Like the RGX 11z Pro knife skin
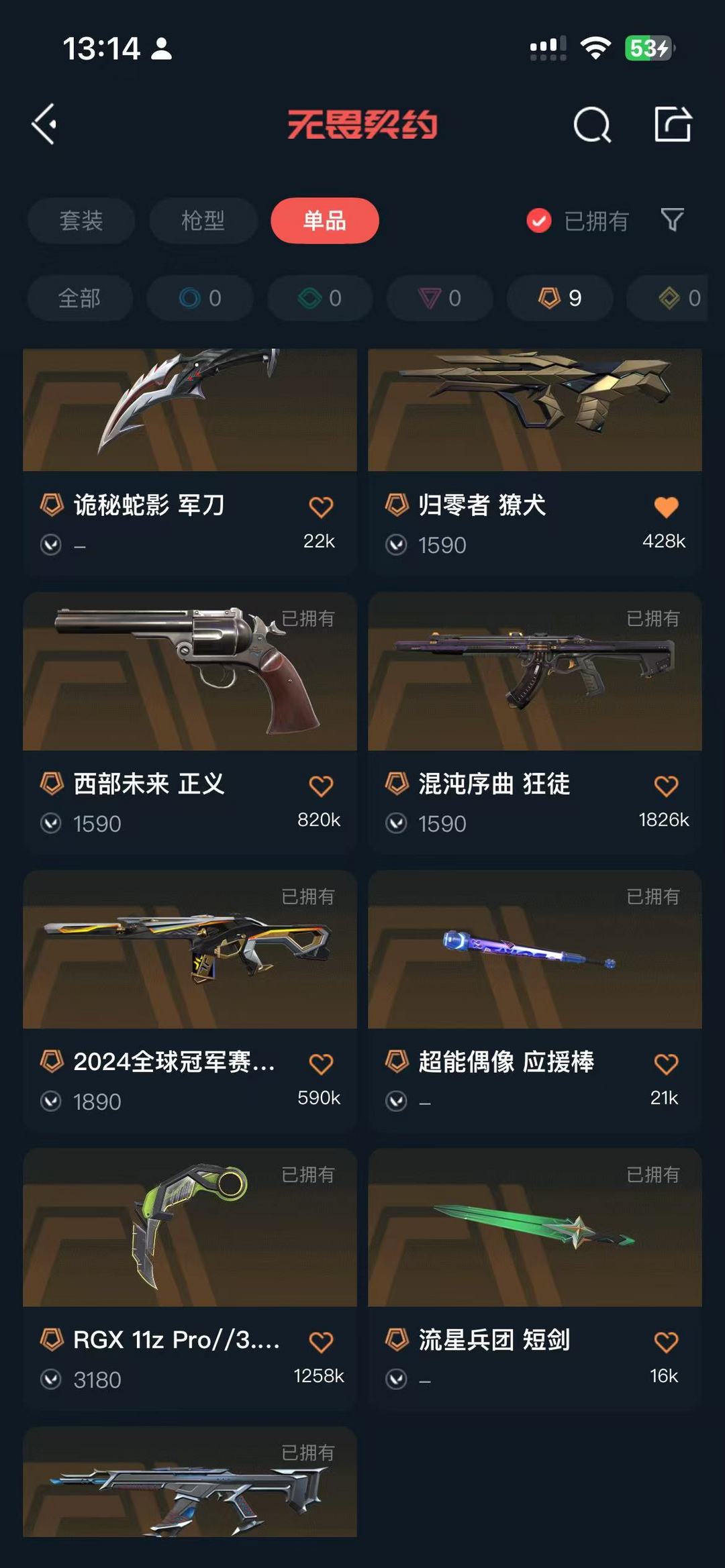 point(321,1342)
